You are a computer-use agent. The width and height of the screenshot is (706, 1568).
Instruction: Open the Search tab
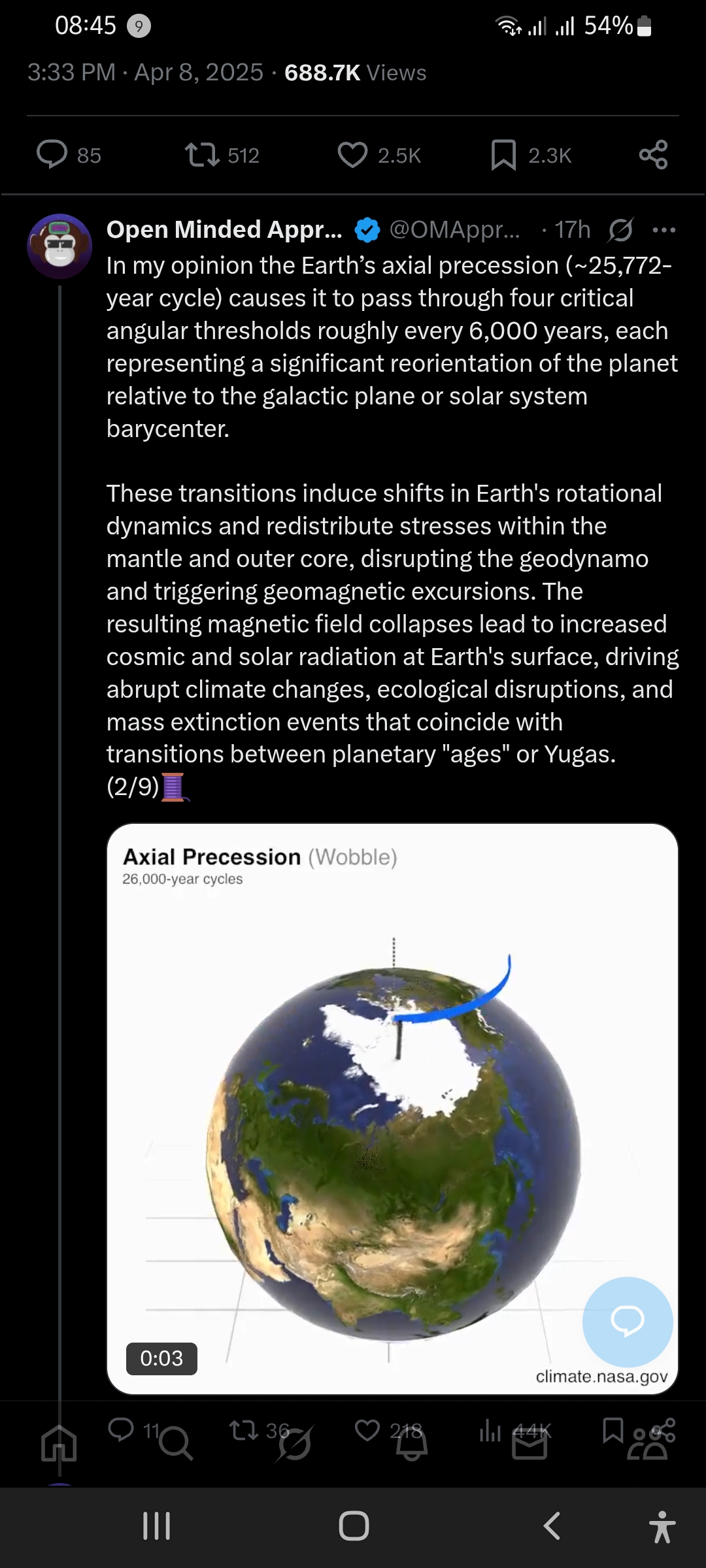click(175, 1443)
